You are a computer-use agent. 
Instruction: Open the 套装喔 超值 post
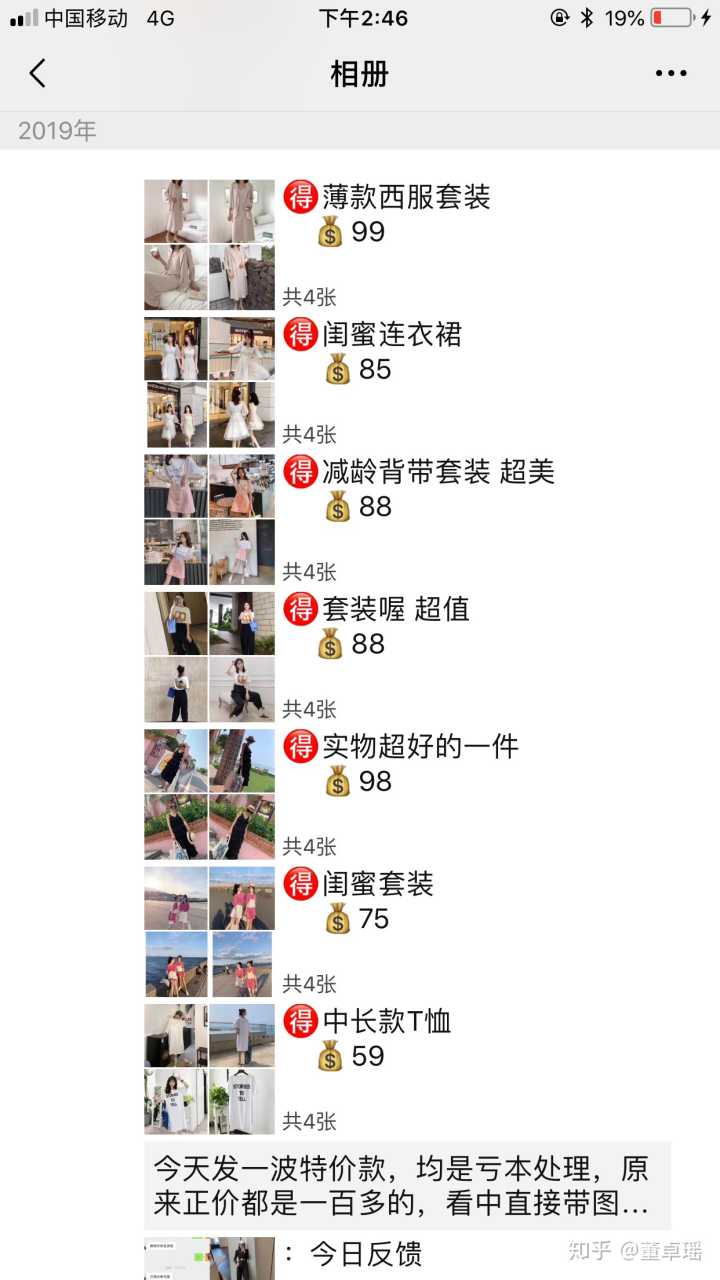(x=395, y=609)
